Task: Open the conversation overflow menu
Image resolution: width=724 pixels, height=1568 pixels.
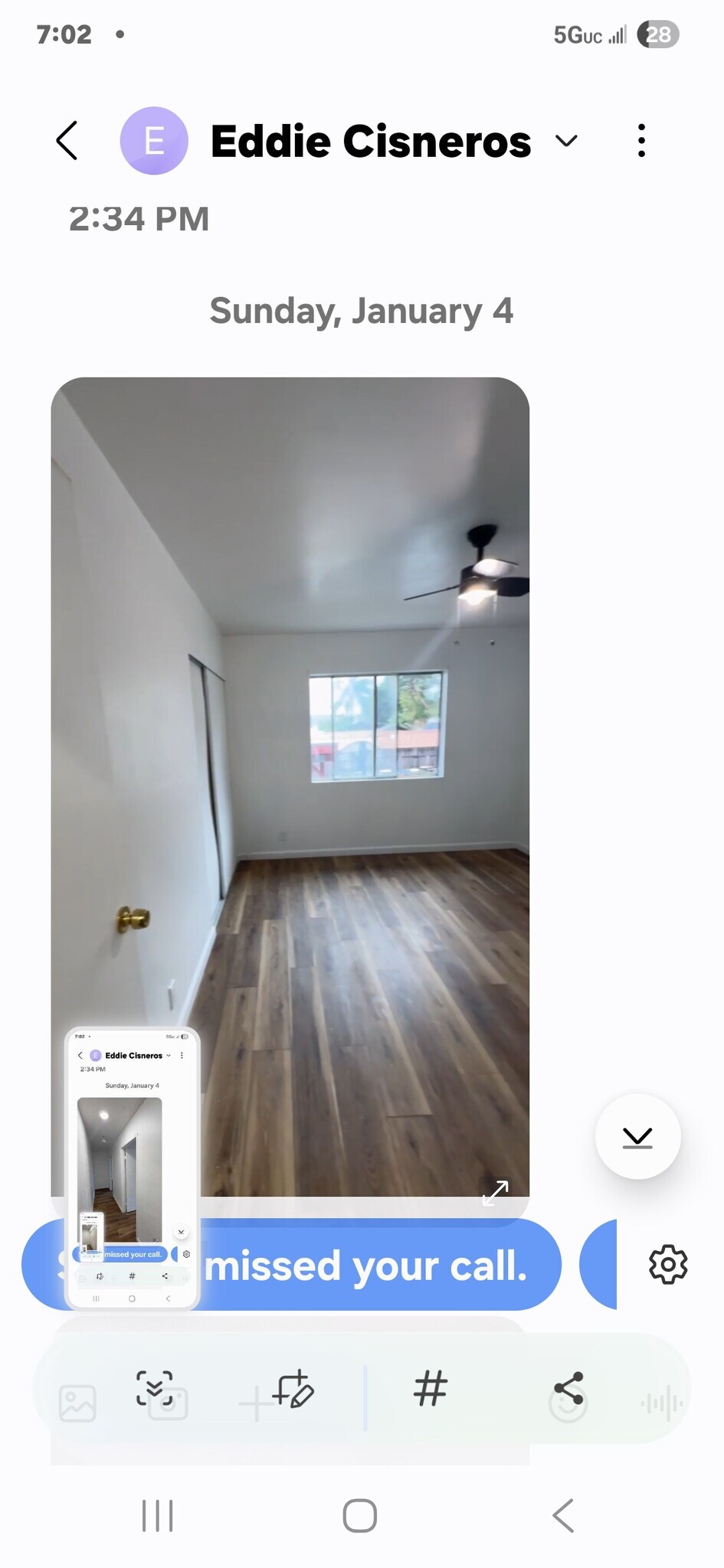Action: [641, 141]
